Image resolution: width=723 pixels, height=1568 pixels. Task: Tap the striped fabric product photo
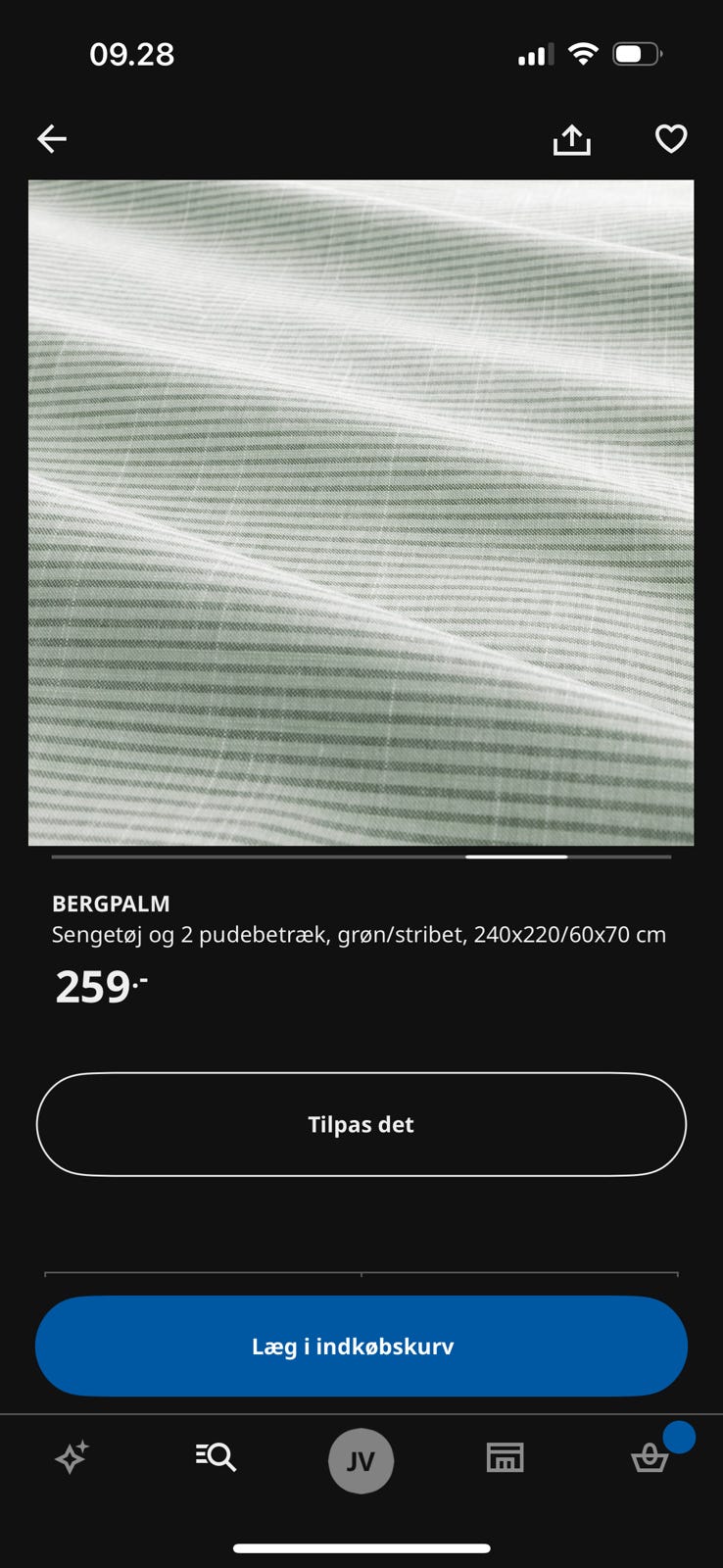[x=361, y=512]
